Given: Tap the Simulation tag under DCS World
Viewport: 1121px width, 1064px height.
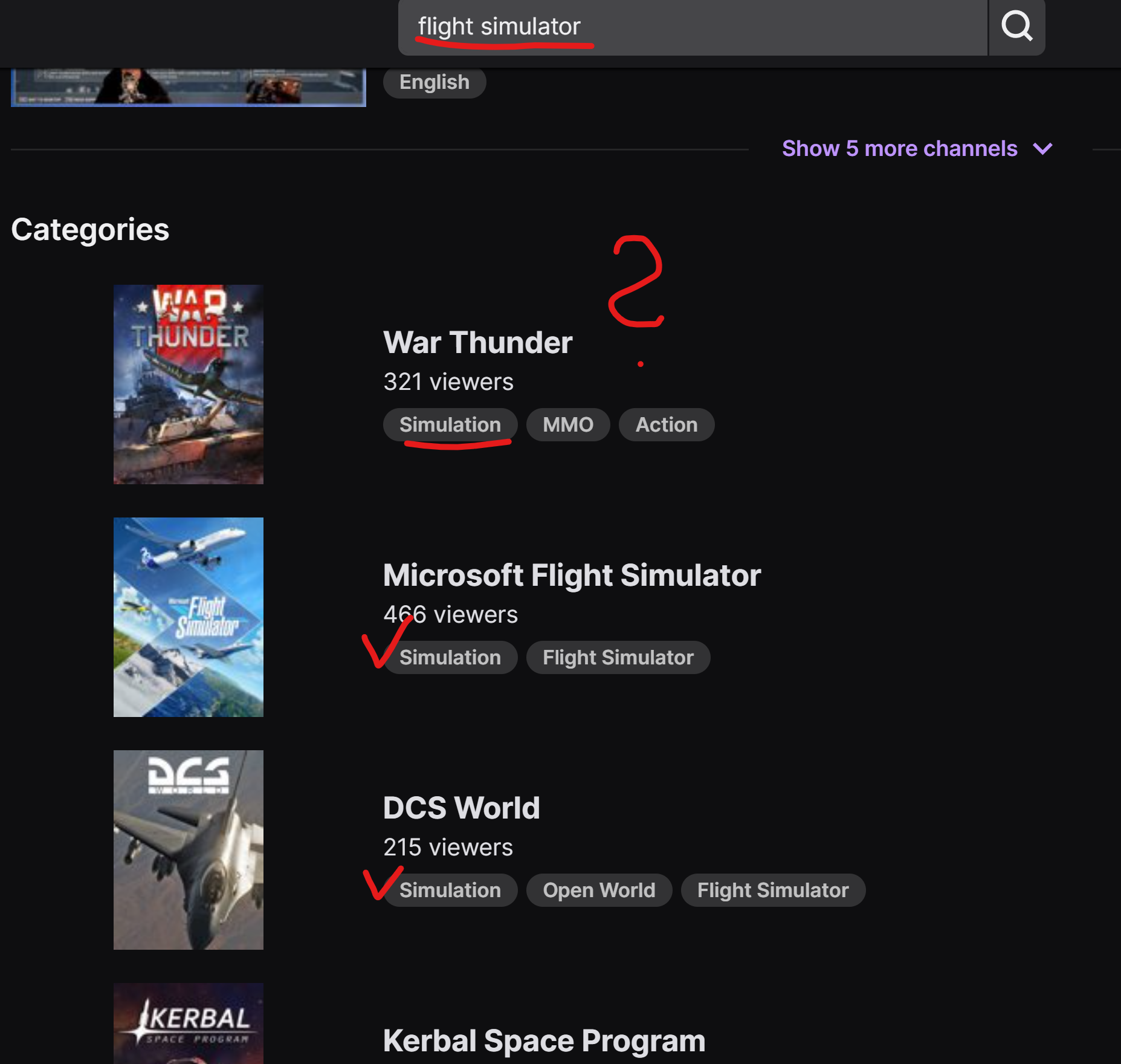Looking at the screenshot, I should [450, 890].
